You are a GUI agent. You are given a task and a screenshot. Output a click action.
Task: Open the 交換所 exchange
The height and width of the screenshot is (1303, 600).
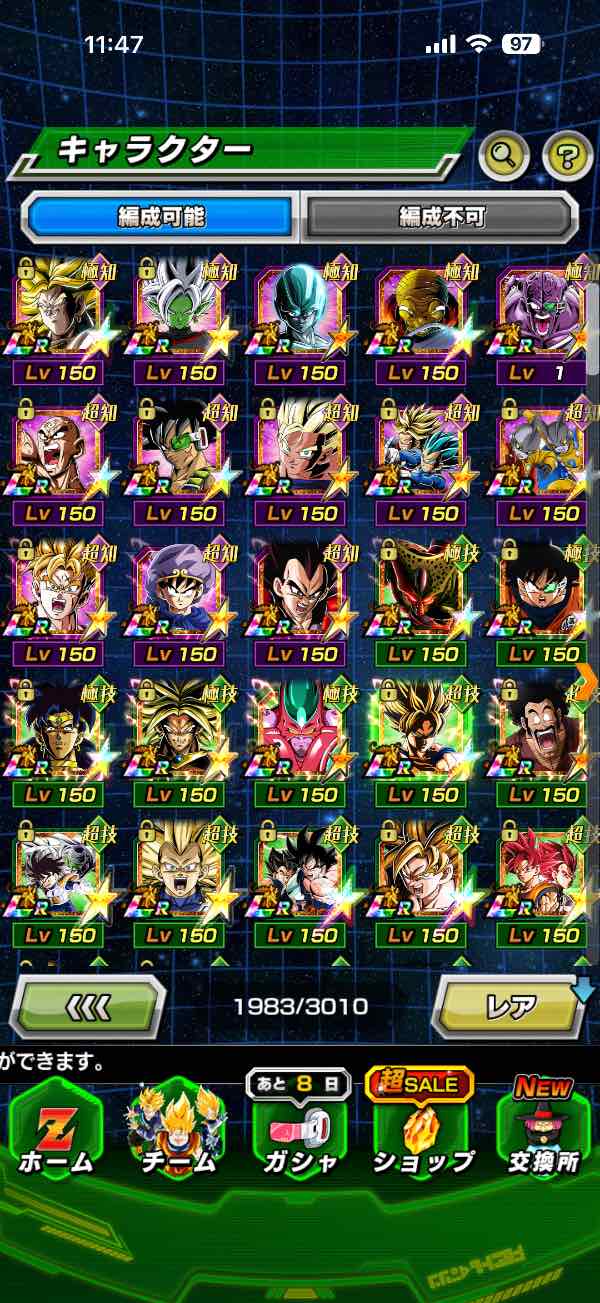click(543, 1130)
